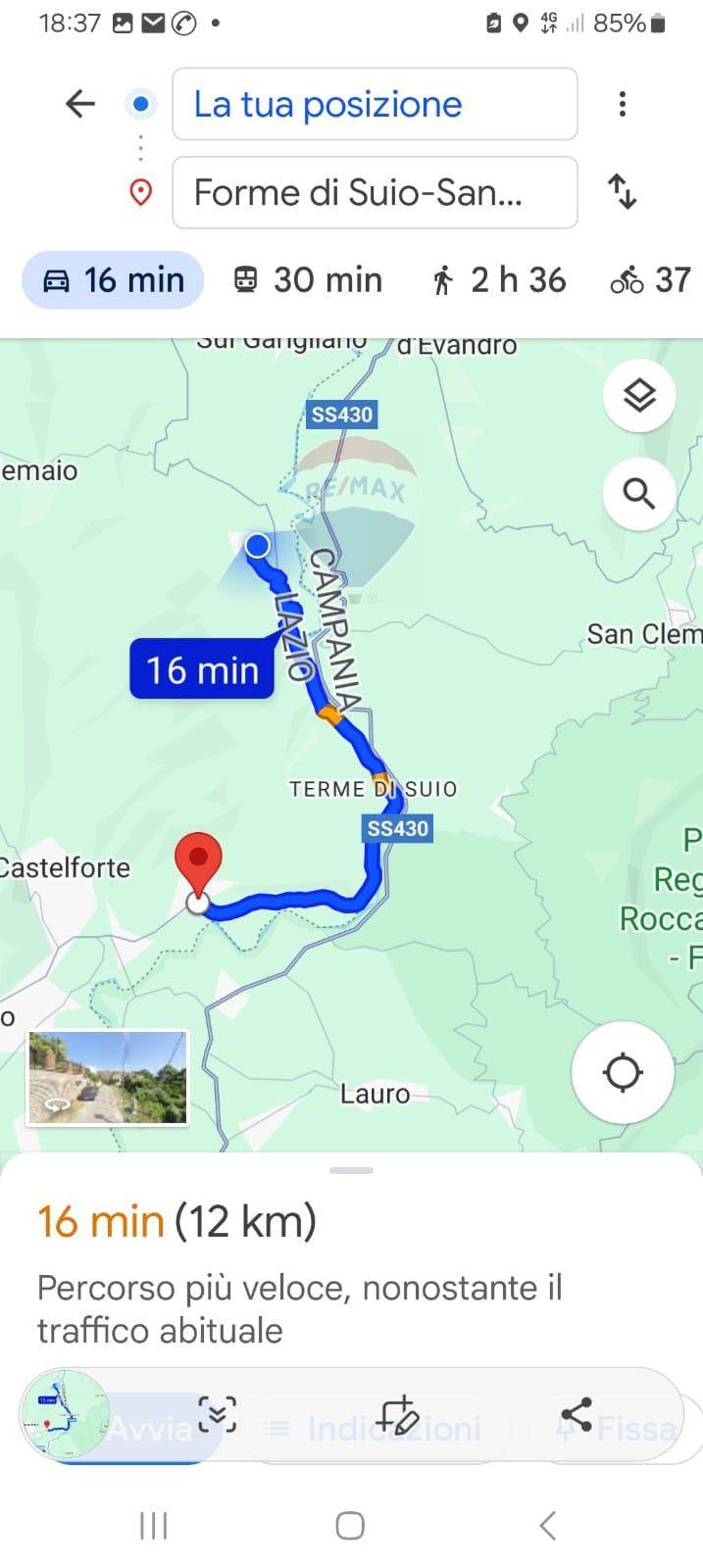Go back from the directions screen

point(80,104)
